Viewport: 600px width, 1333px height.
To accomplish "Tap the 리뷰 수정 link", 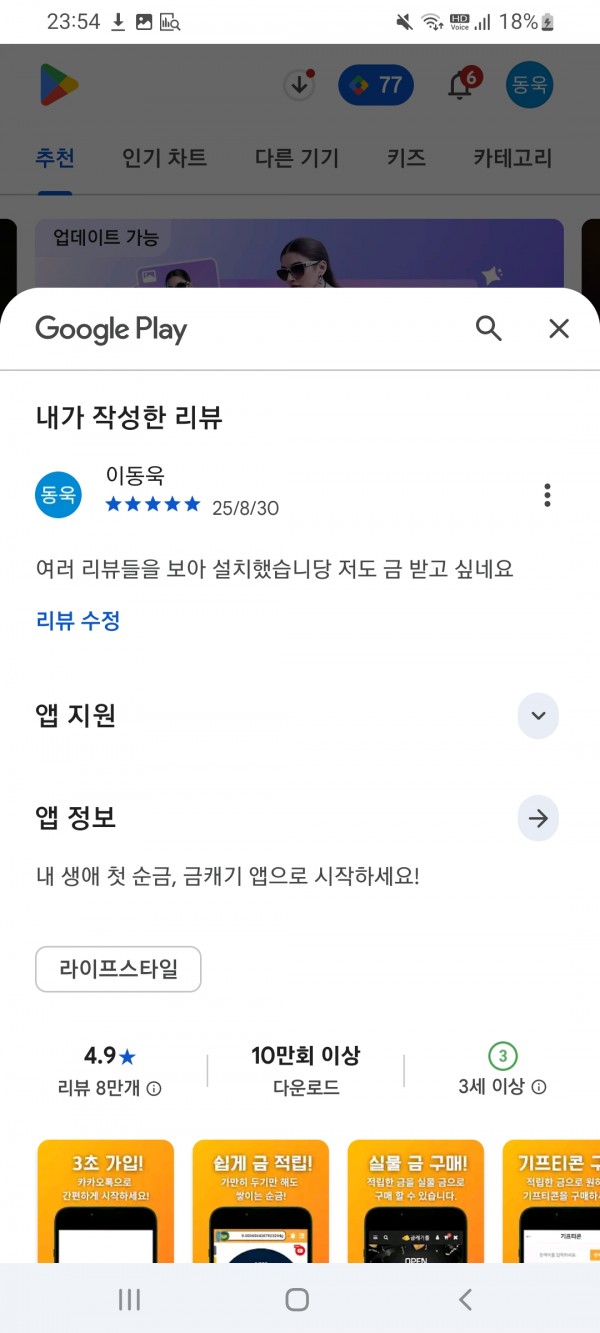I will 78,621.
